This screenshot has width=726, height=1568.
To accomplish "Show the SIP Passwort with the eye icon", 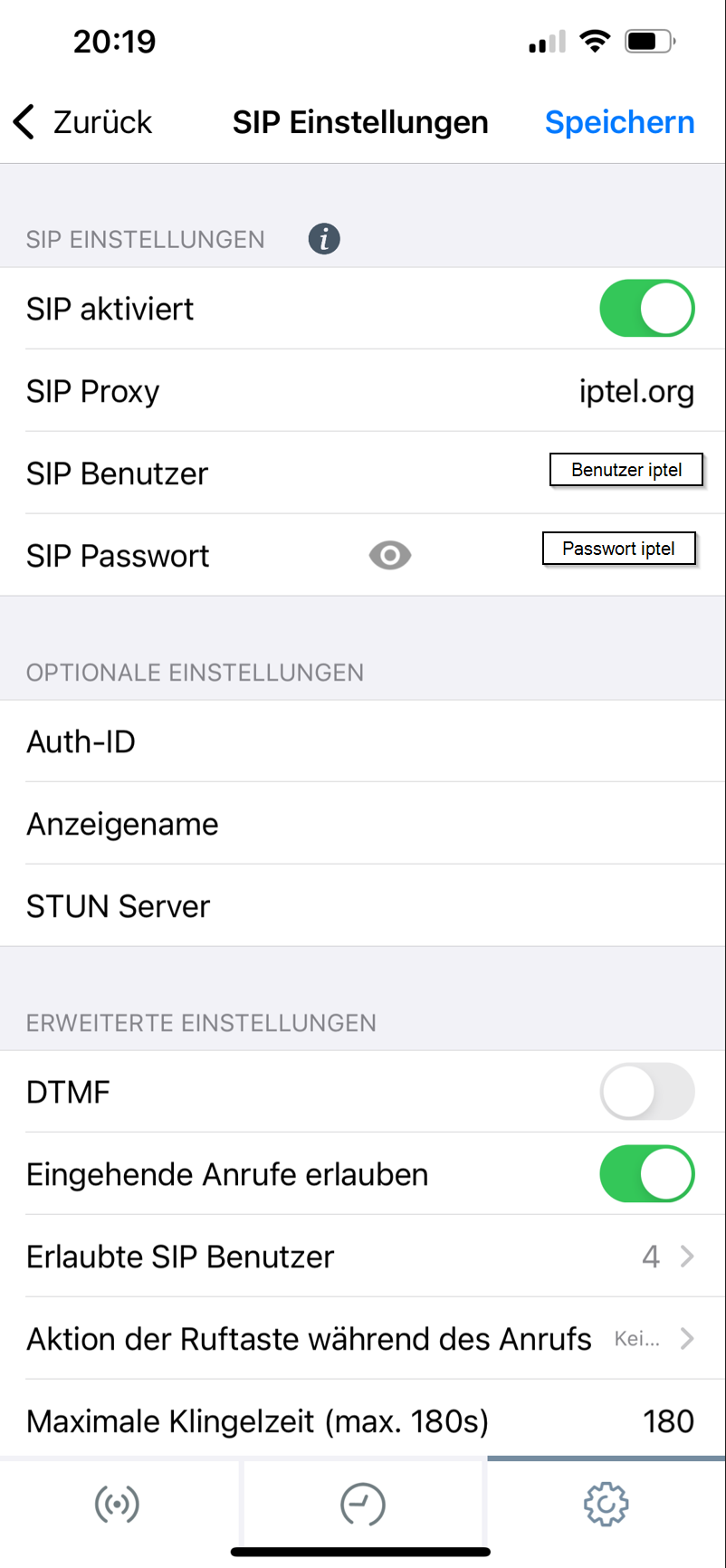I will click(x=390, y=555).
